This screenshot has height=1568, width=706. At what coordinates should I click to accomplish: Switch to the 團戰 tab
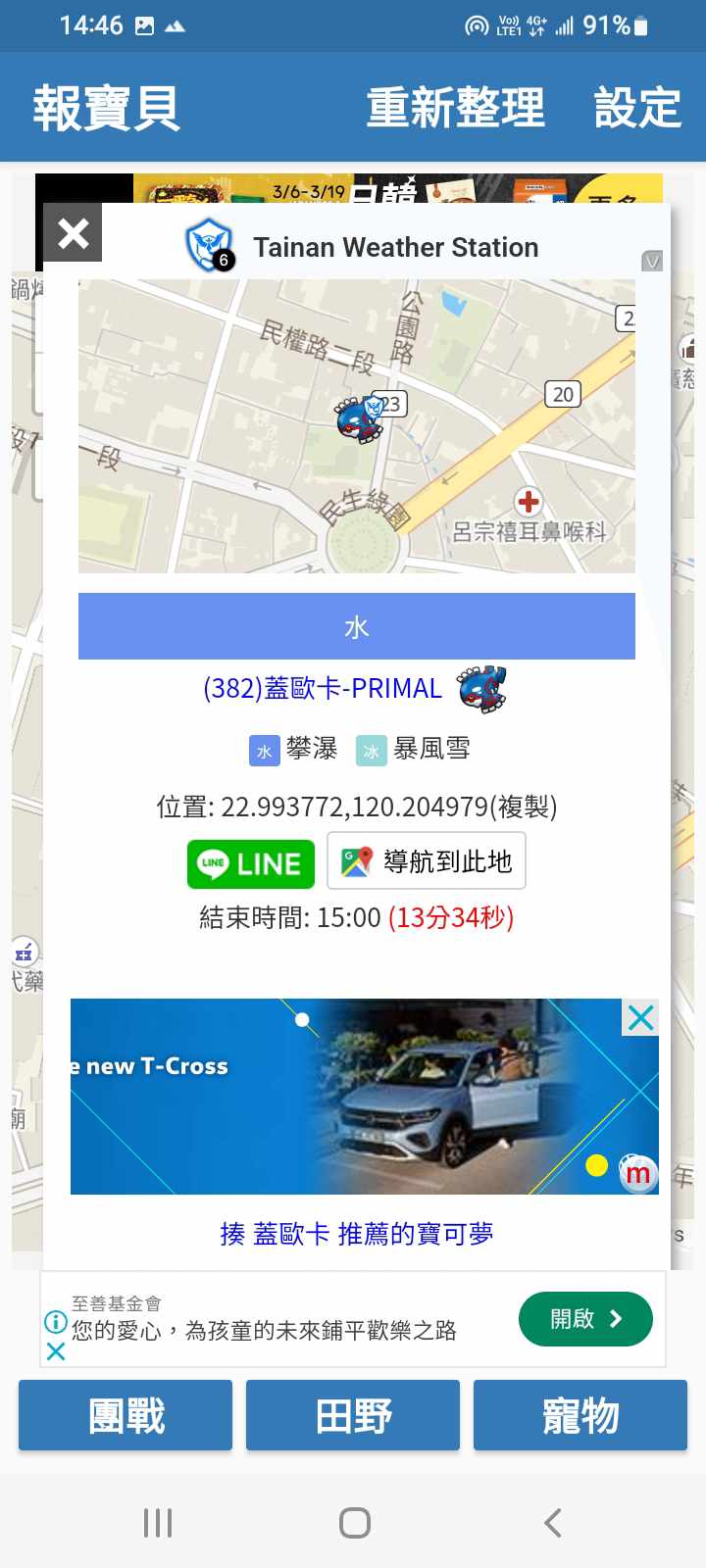click(x=126, y=1415)
